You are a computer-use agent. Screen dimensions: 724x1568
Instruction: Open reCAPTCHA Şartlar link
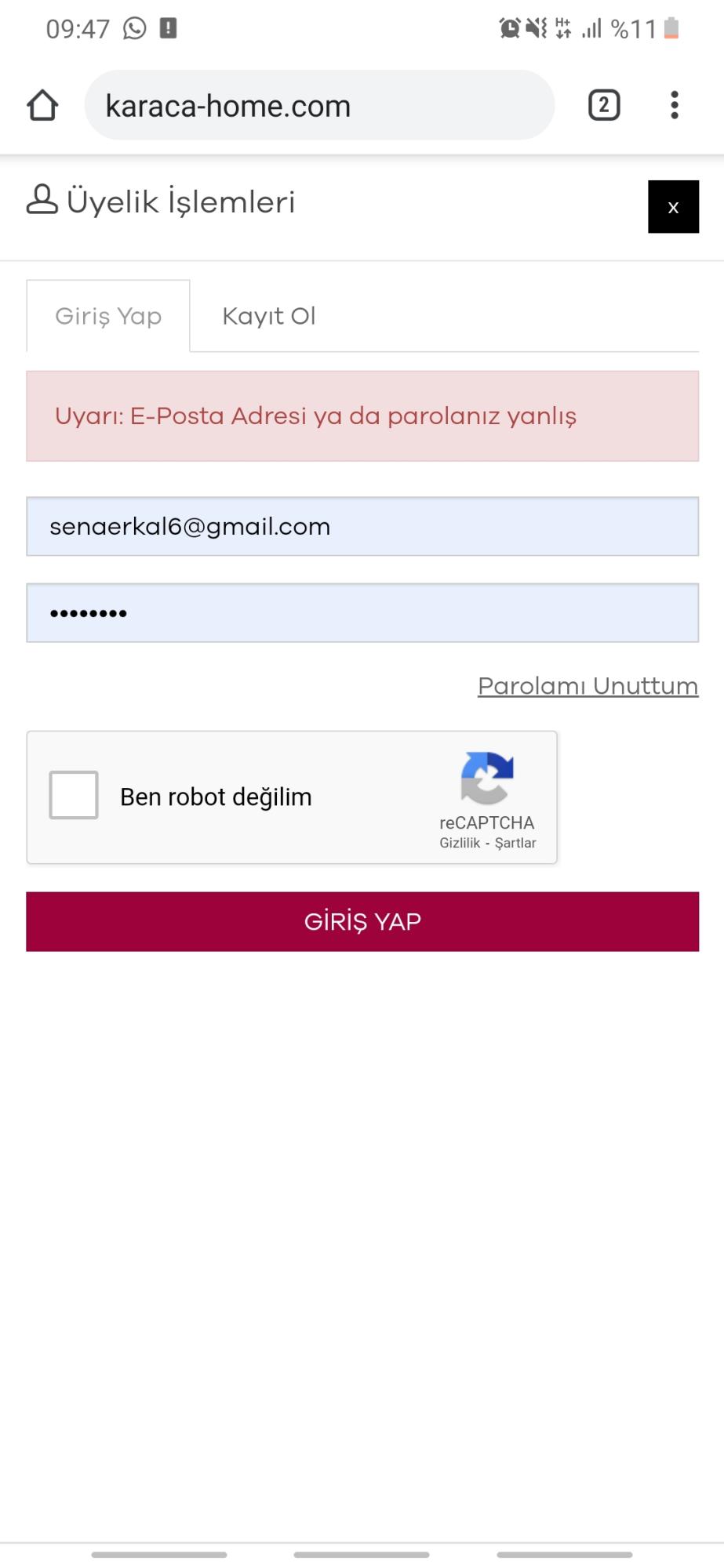coord(515,843)
